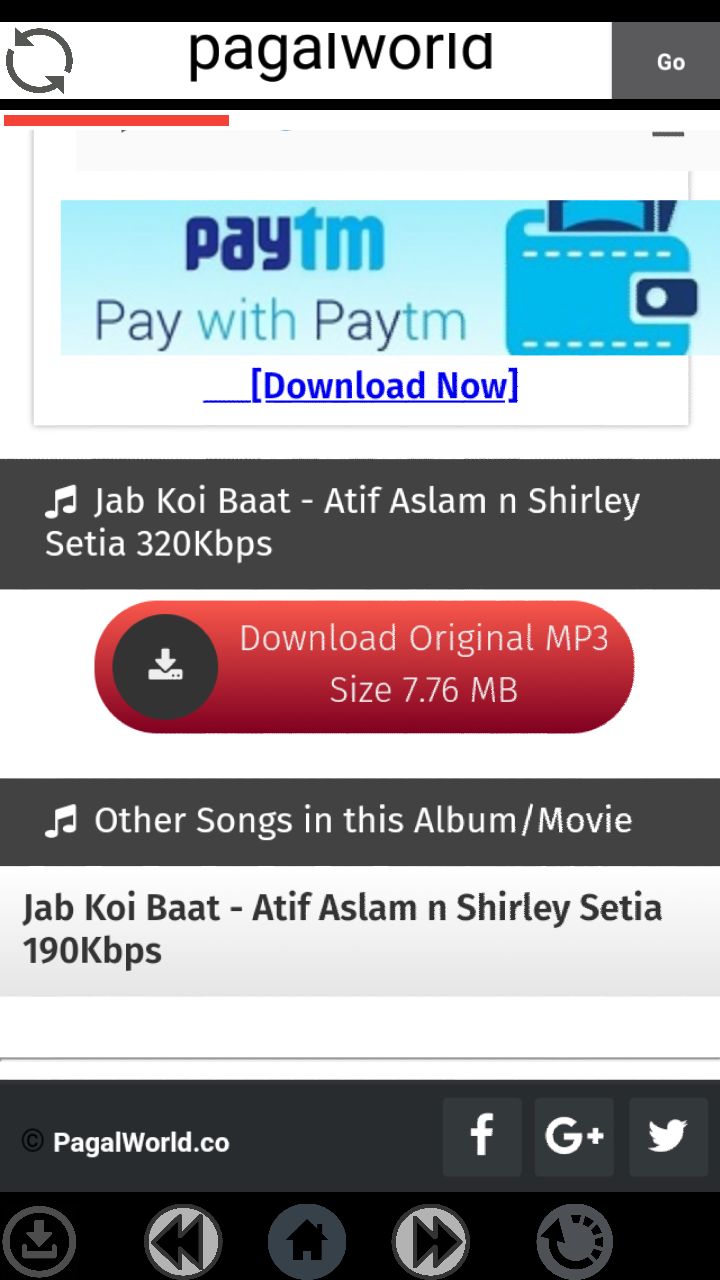Open PagalWorld's Facebook page via its icon

[x=482, y=1137]
